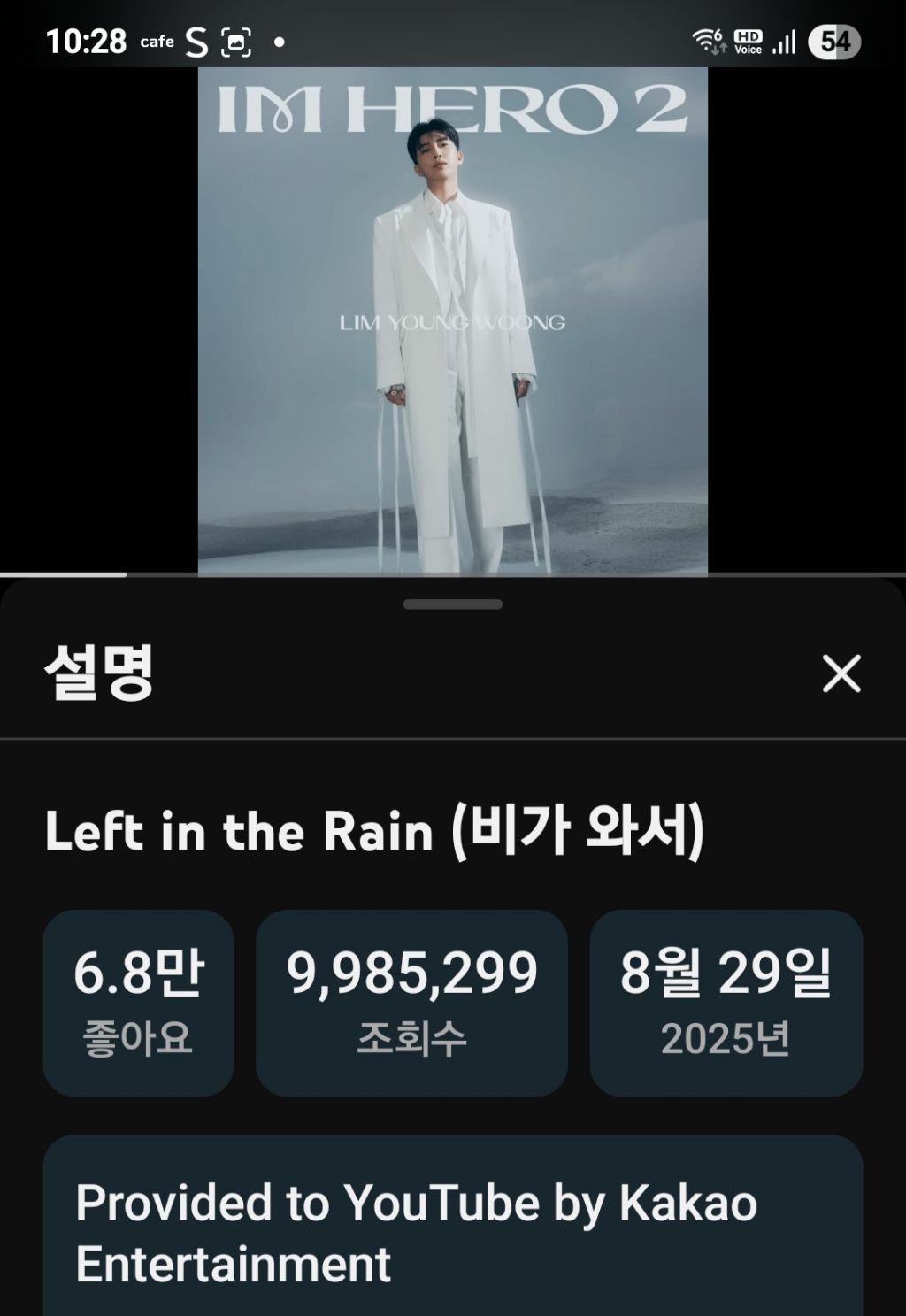The height and width of the screenshot is (1316, 906).
Task: Tap the IM HERO 2 video player
Action: (x=452, y=320)
